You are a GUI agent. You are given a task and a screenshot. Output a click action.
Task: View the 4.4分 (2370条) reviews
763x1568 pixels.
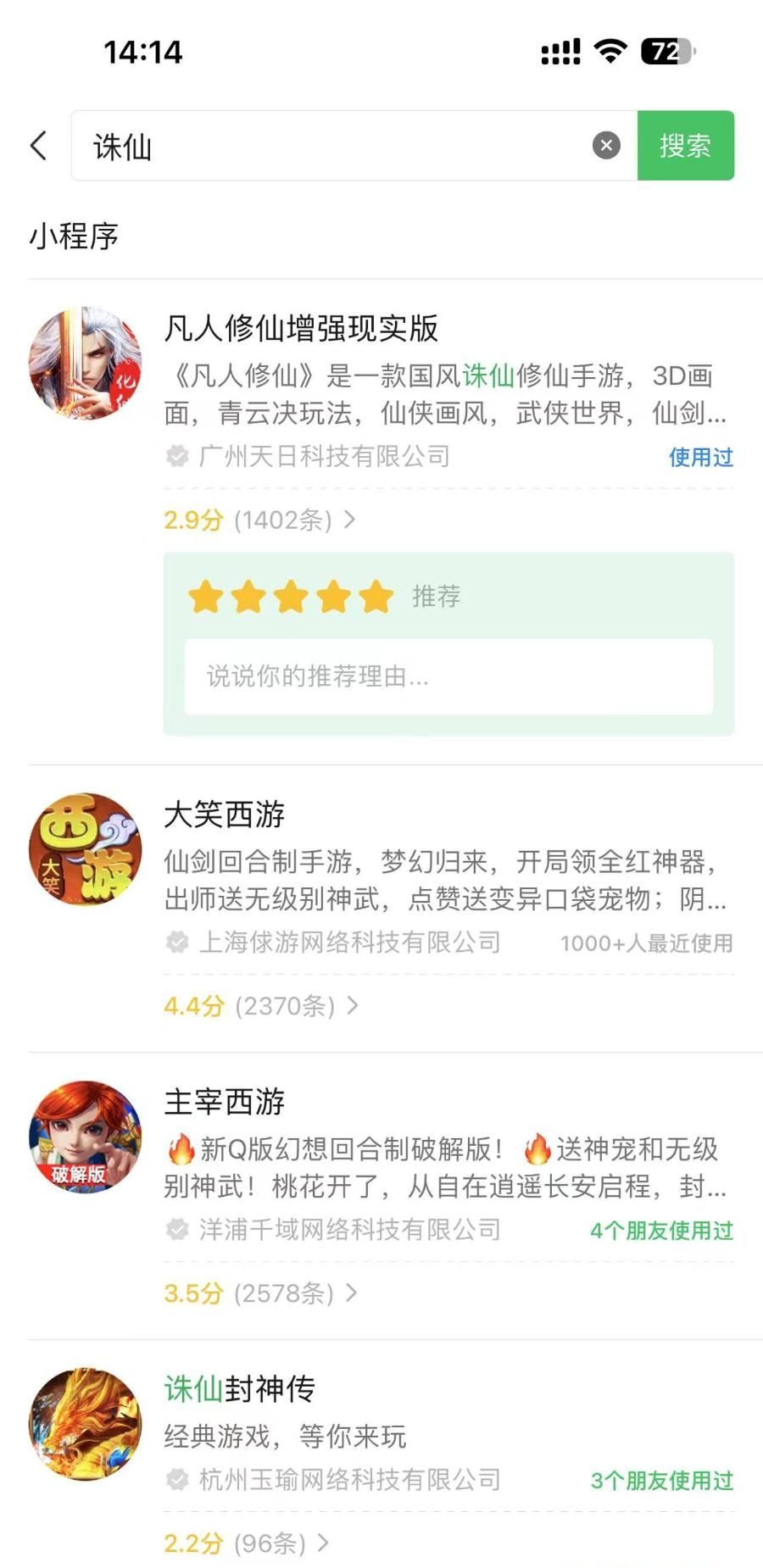point(260,1006)
